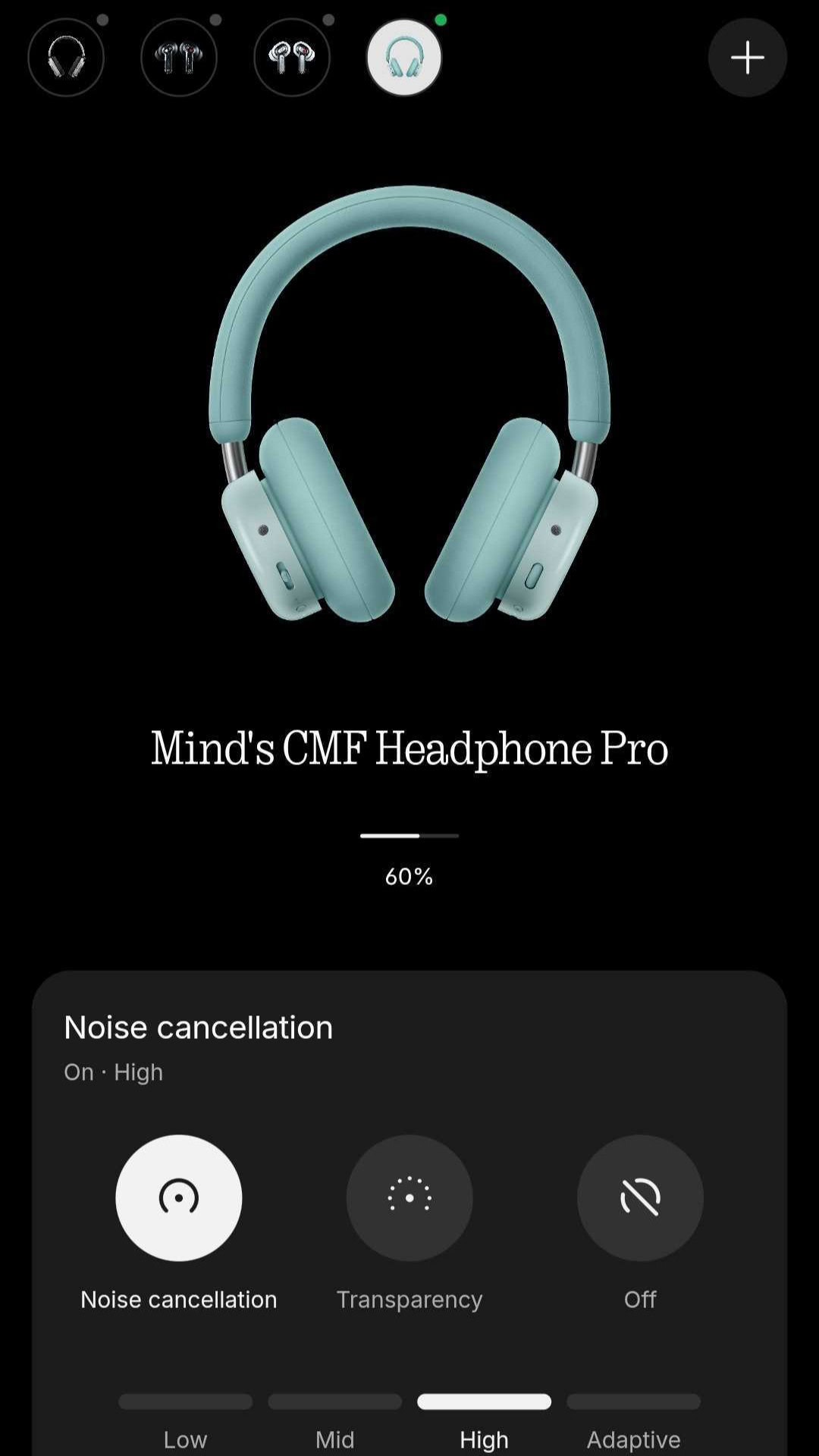The image size is (819, 1456).
Task: Open the teal CMF Headphone Pro device icon
Action: (403, 58)
